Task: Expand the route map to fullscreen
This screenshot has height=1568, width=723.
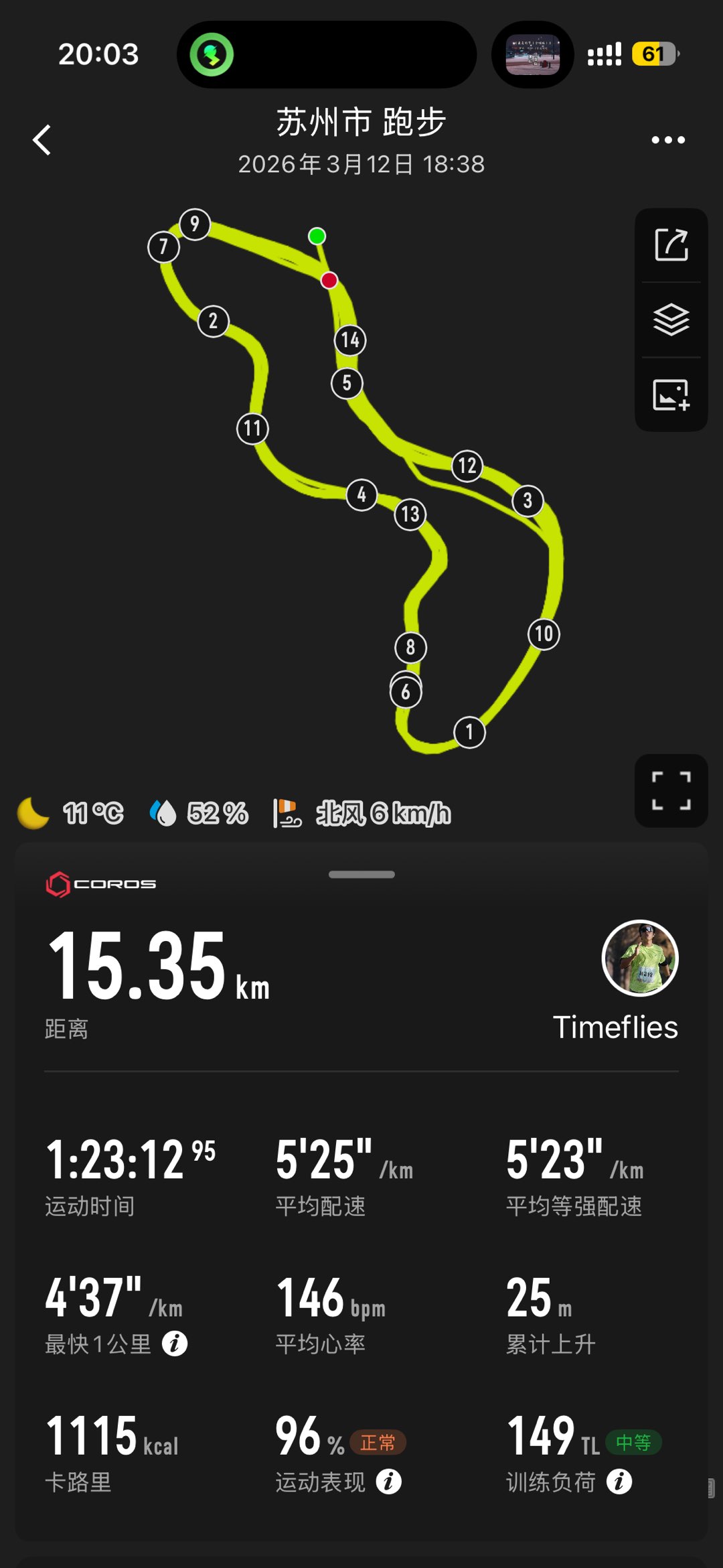Action: pyautogui.click(x=671, y=790)
